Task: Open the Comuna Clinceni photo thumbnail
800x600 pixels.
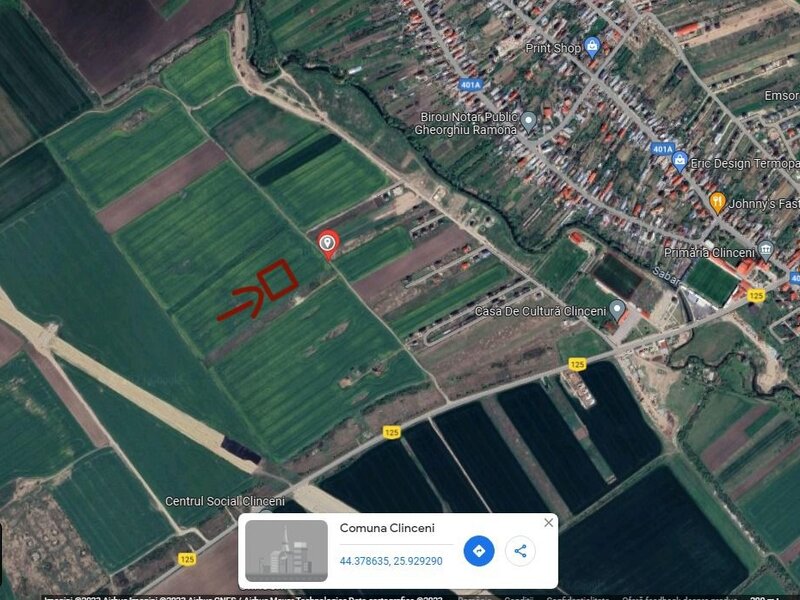Action: click(x=287, y=550)
